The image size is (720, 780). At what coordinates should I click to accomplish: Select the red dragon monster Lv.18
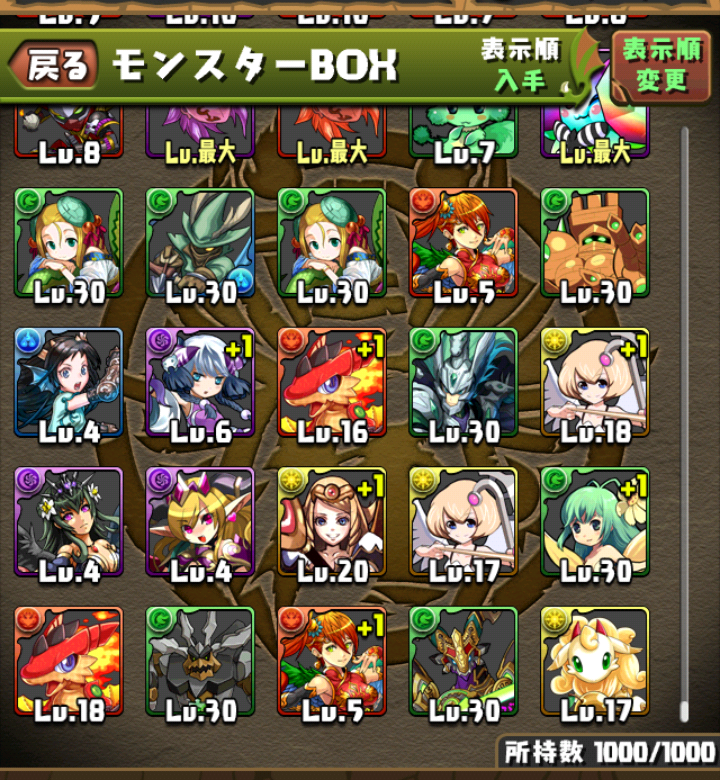click(x=68, y=662)
